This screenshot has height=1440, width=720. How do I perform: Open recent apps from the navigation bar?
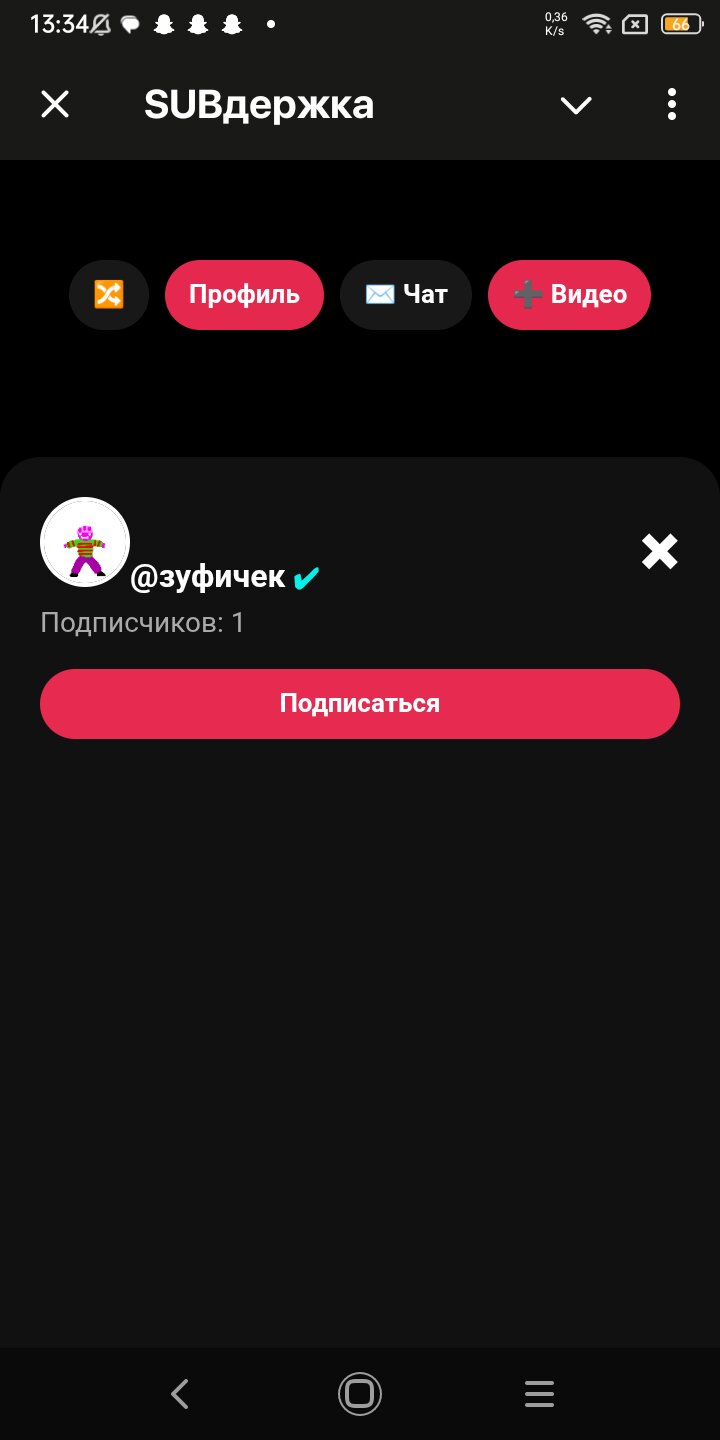point(539,1394)
